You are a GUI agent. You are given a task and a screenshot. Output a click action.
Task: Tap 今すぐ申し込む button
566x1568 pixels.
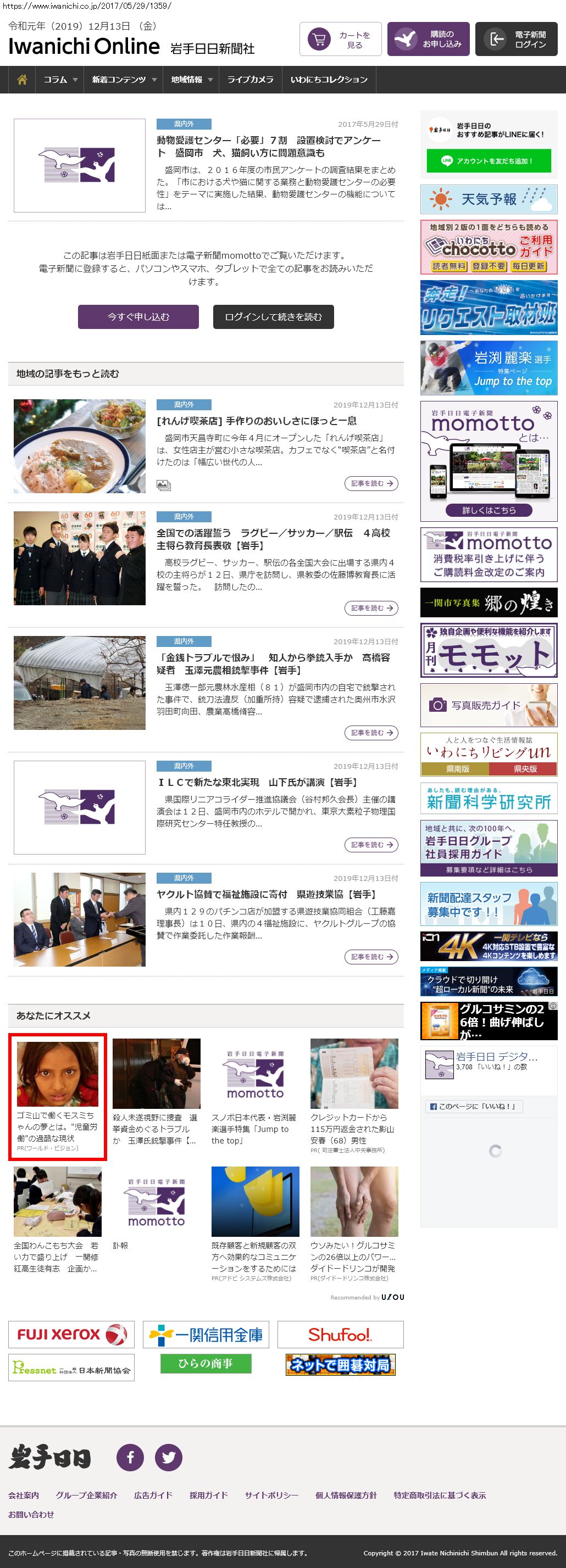(x=138, y=316)
